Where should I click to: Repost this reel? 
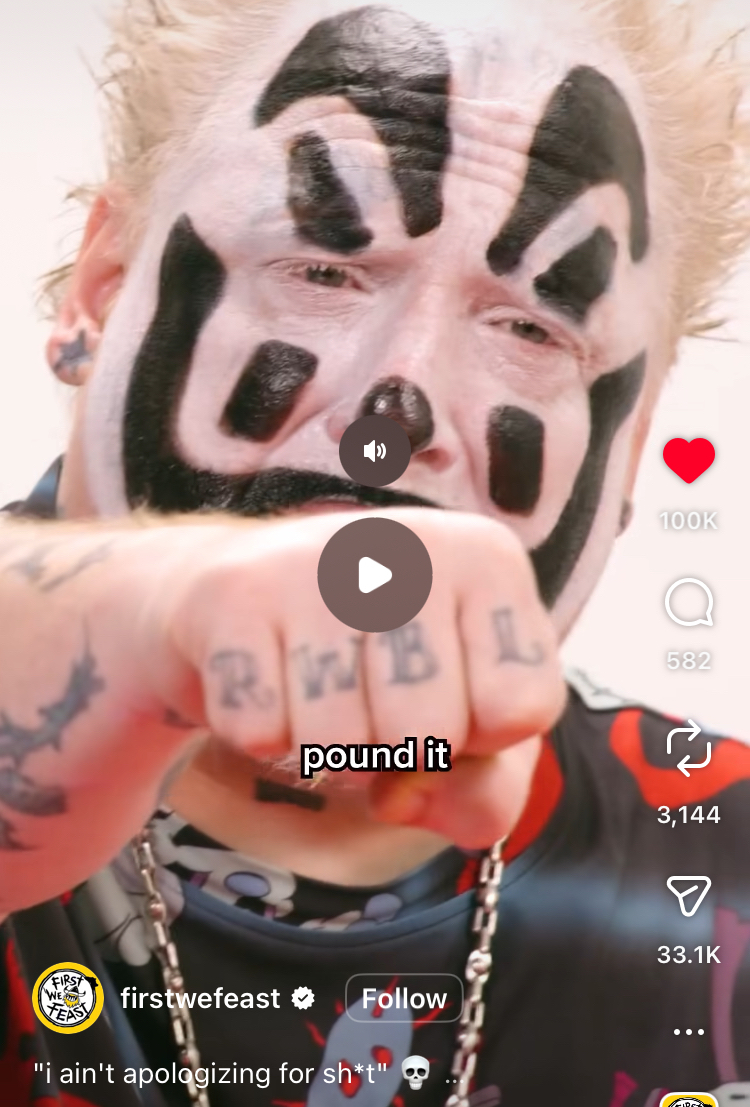click(689, 748)
